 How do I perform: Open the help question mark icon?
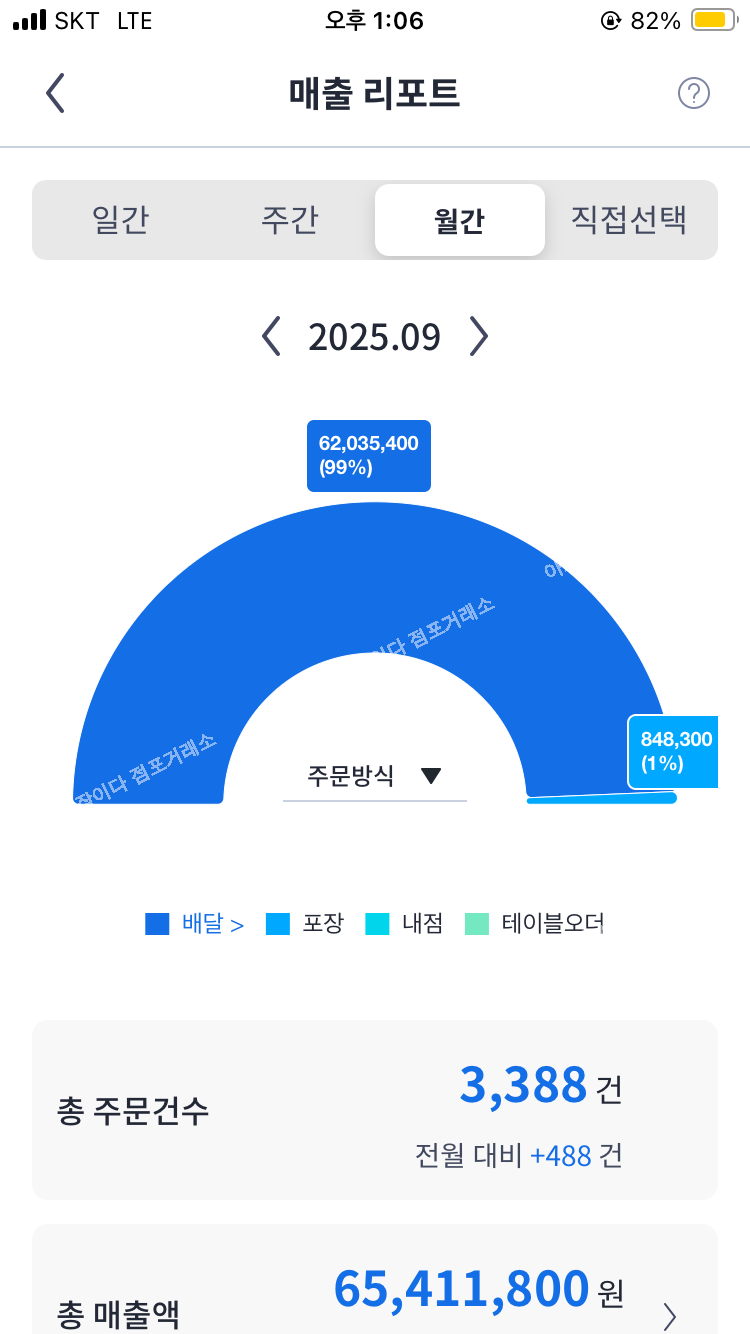[693, 93]
